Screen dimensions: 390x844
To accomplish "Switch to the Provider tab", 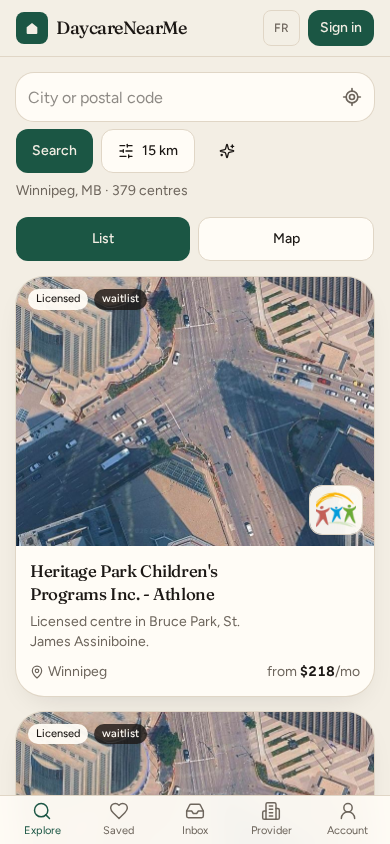I will pyautogui.click(x=271, y=819).
